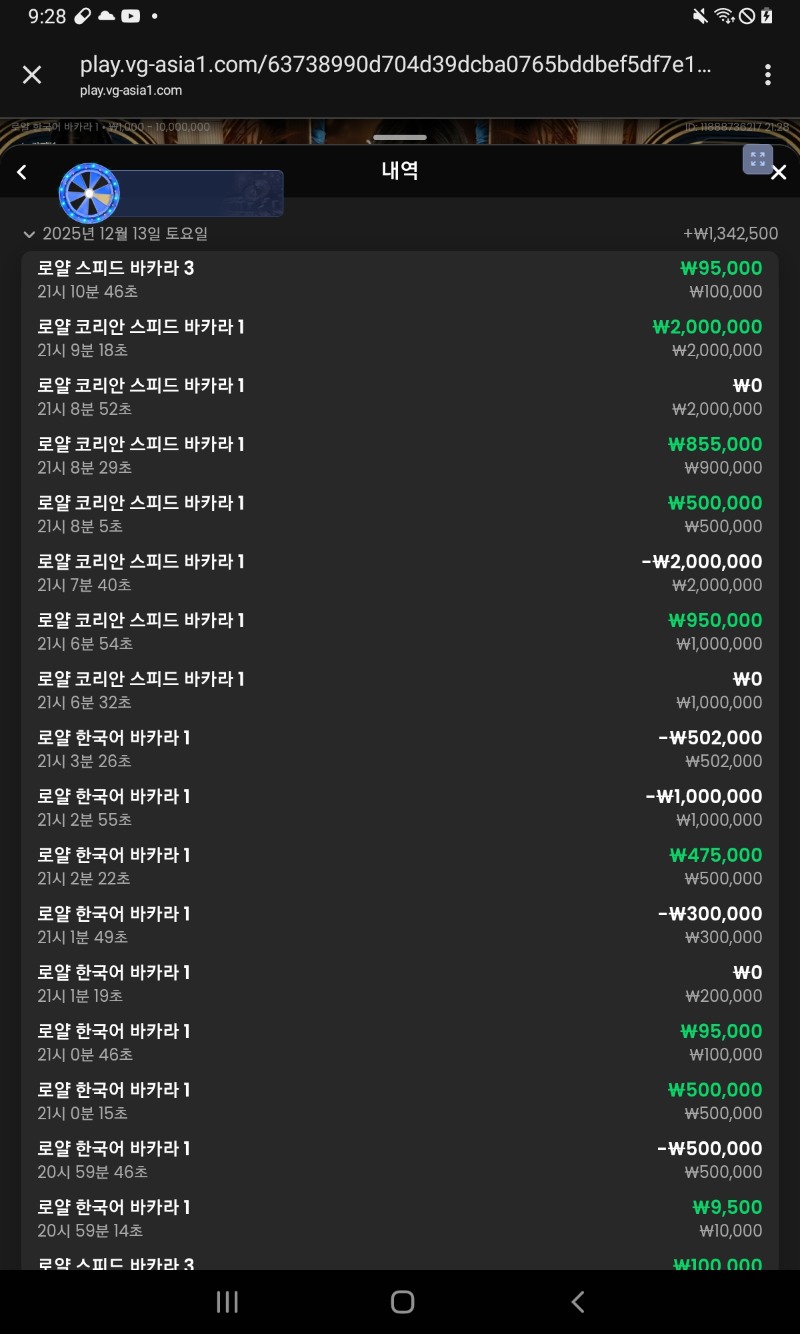Open the recent apps view
The height and width of the screenshot is (1334, 800).
[227, 1301]
